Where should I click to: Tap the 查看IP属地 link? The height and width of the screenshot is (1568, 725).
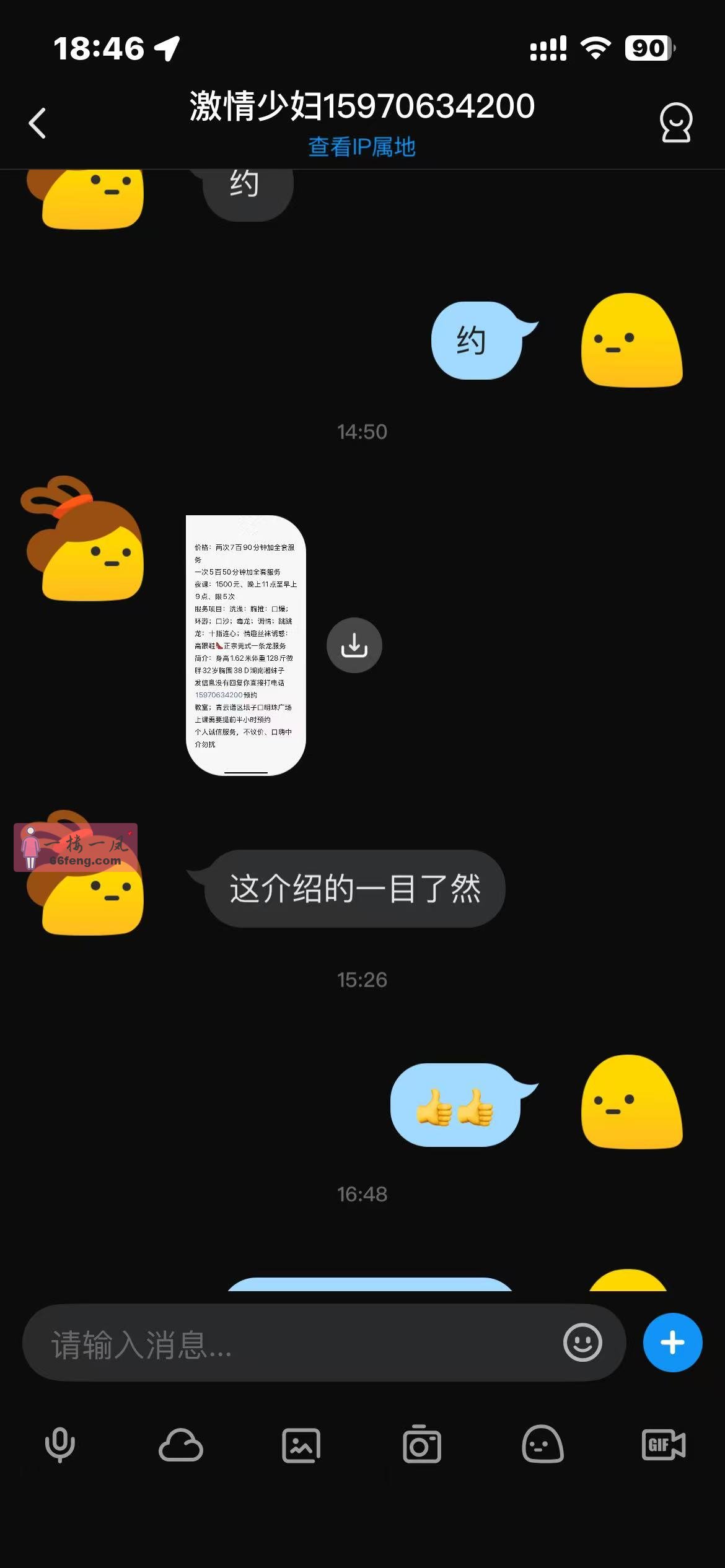pyautogui.click(x=361, y=148)
